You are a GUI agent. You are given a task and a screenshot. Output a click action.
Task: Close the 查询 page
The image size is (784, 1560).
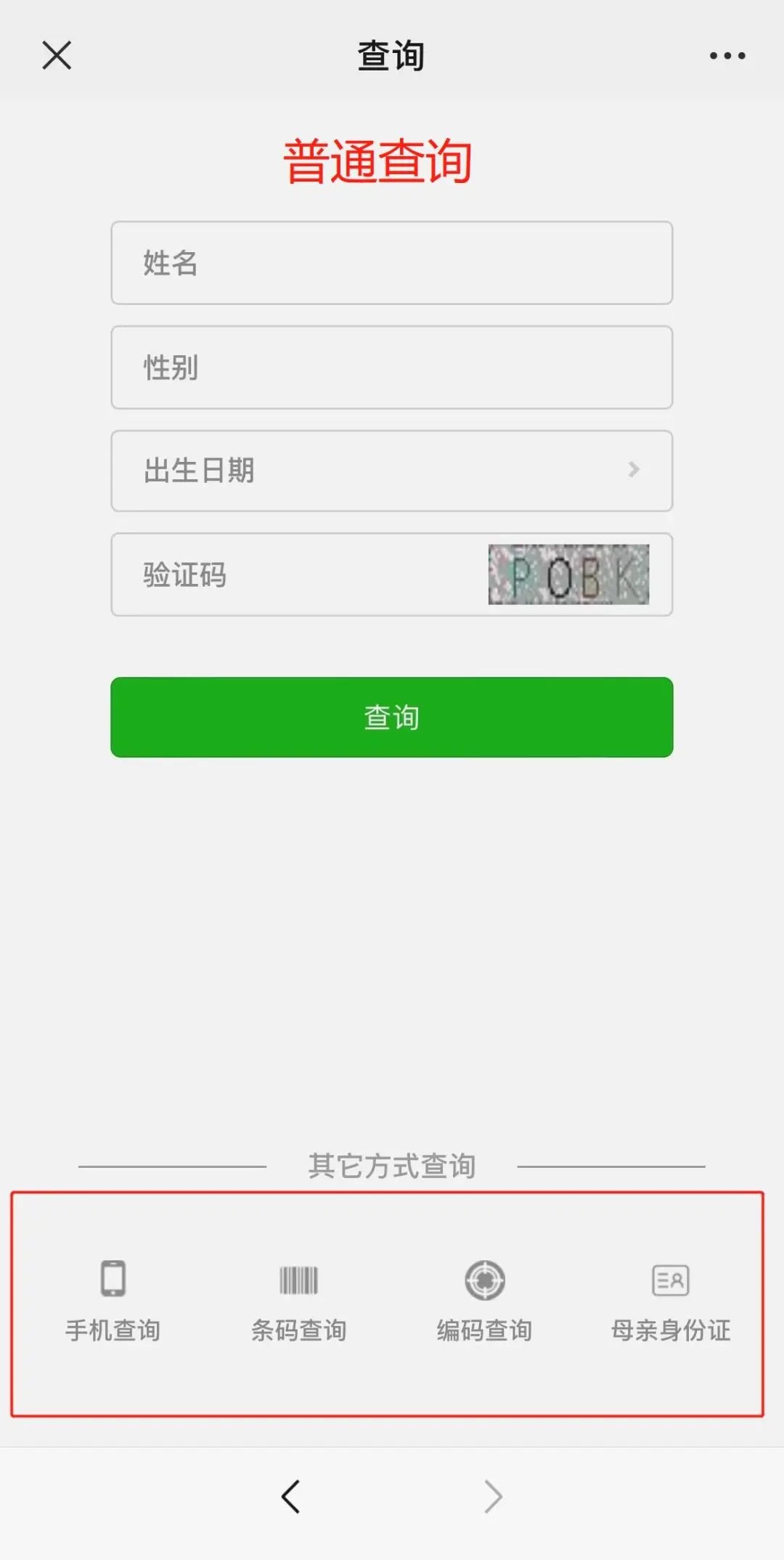[x=57, y=55]
